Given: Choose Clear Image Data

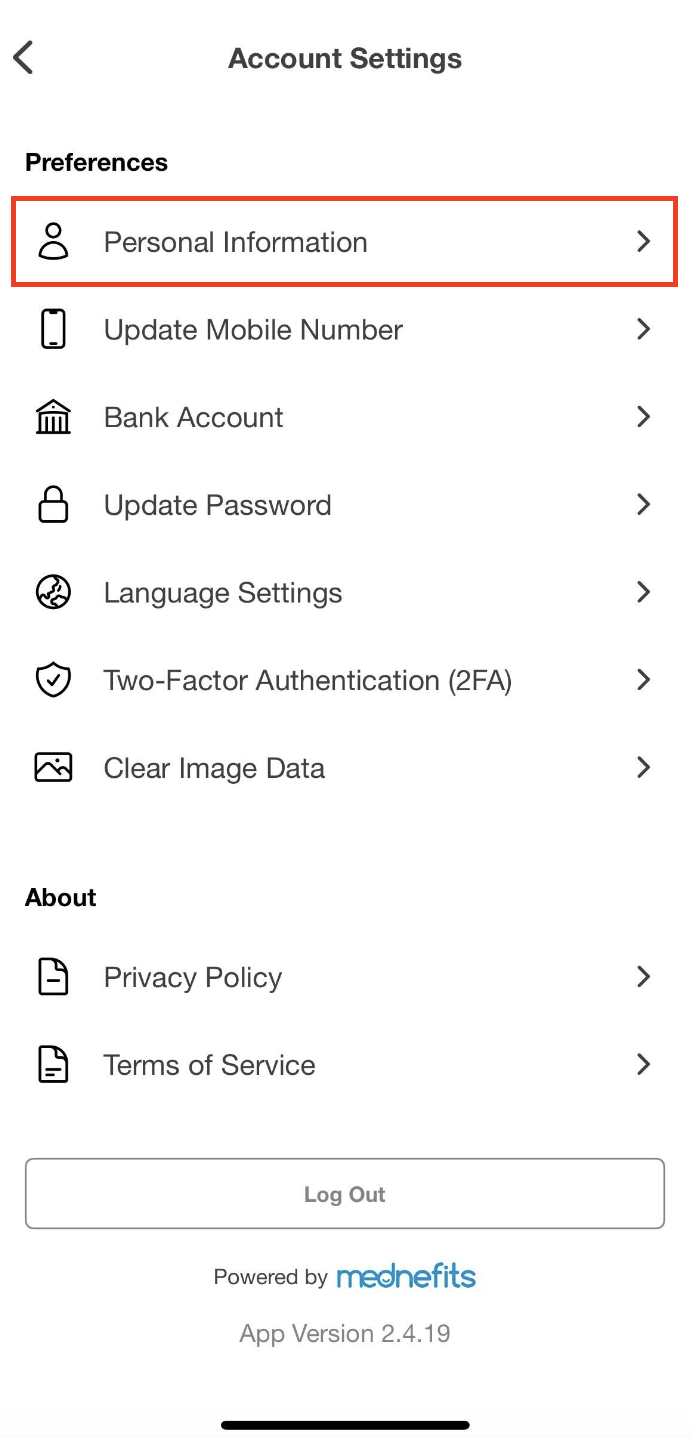Looking at the screenshot, I should pos(344,768).
